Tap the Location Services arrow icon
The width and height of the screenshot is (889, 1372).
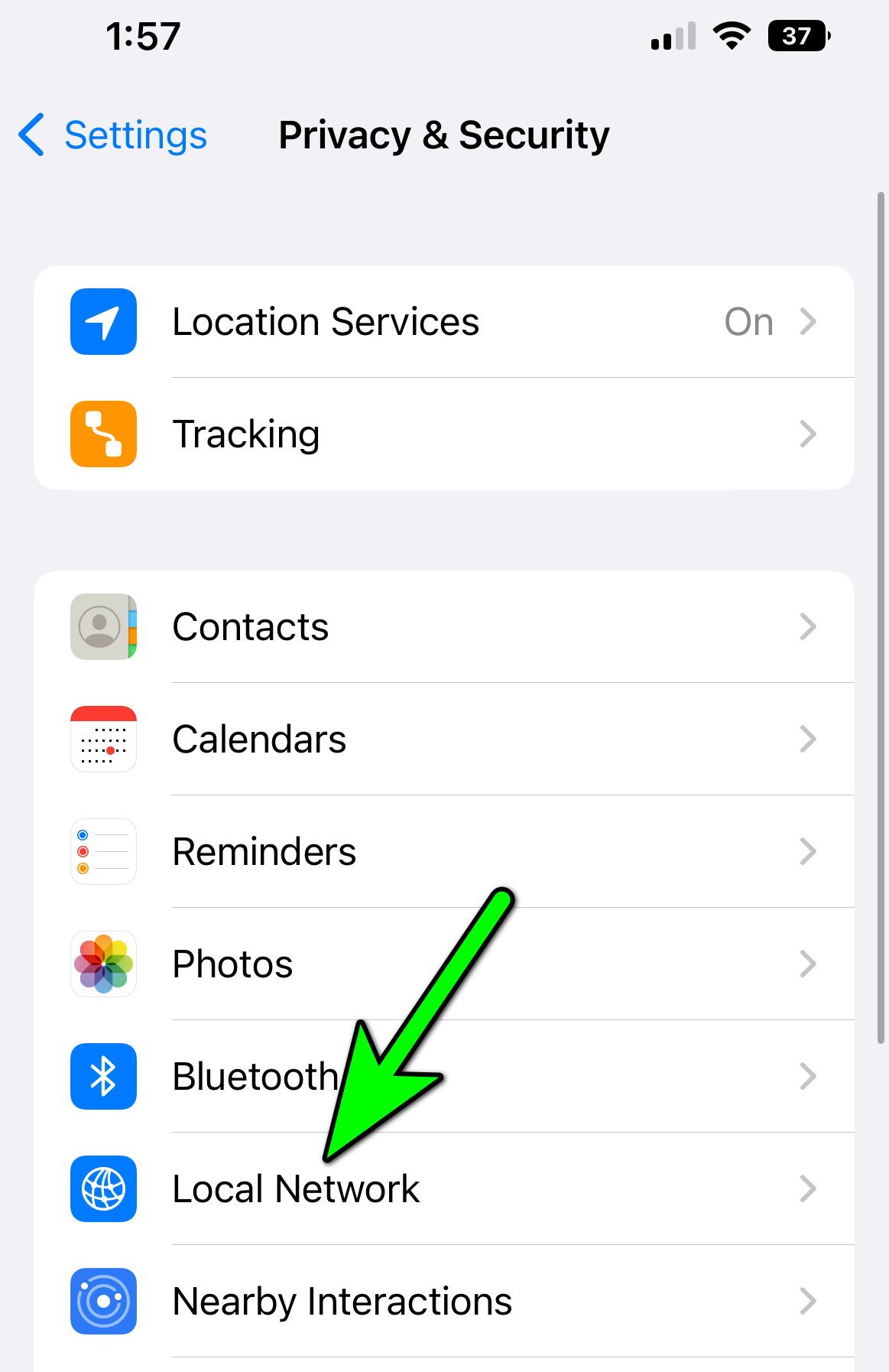[x=808, y=322]
